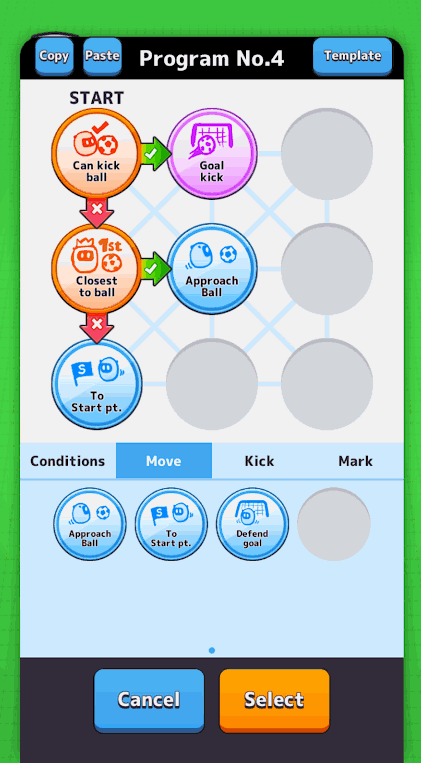Image resolution: width=421 pixels, height=763 pixels.
Task: Tap the To Start pt. node in the program grid
Action: click(97, 384)
